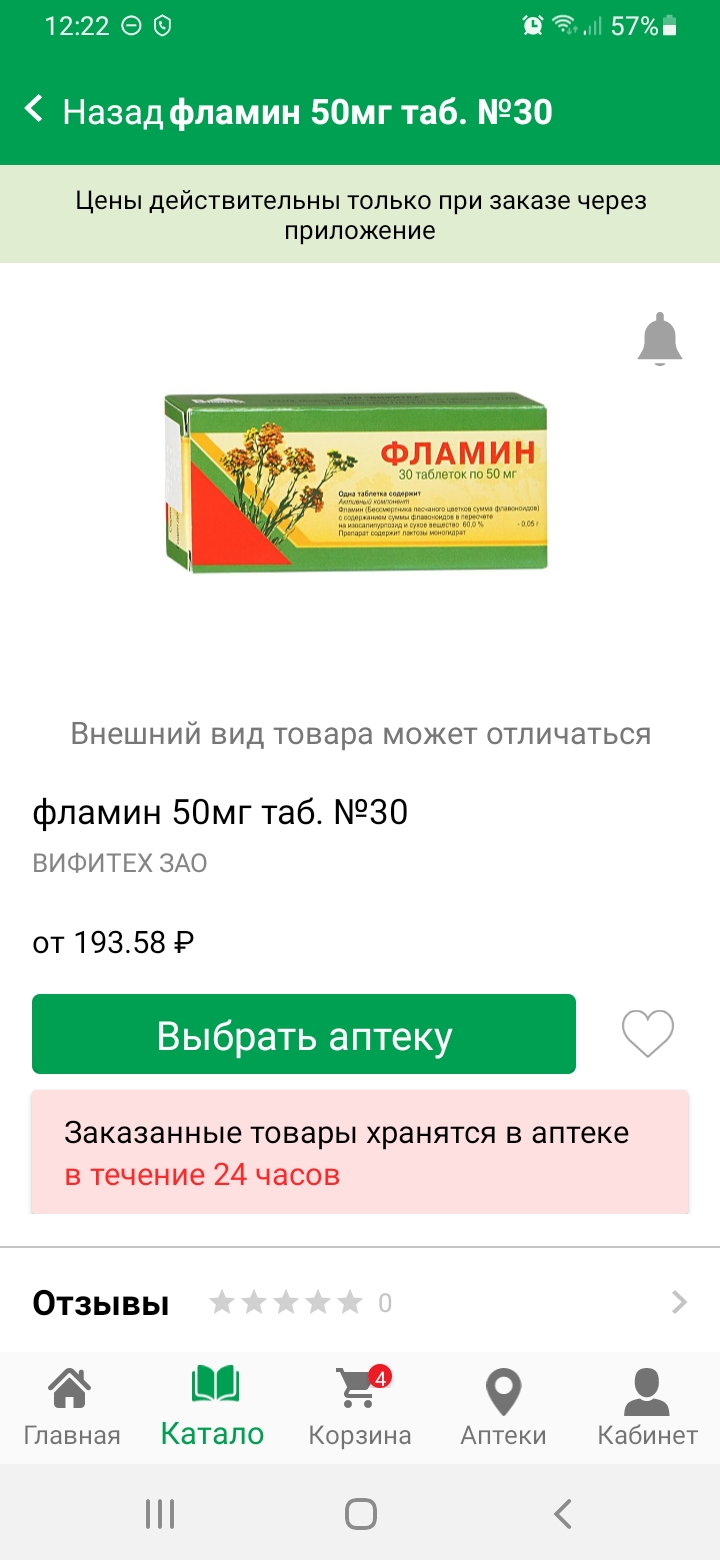Open the Отзывы reviews section
The width and height of the screenshot is (720, 1560).
click(360, 1302)
